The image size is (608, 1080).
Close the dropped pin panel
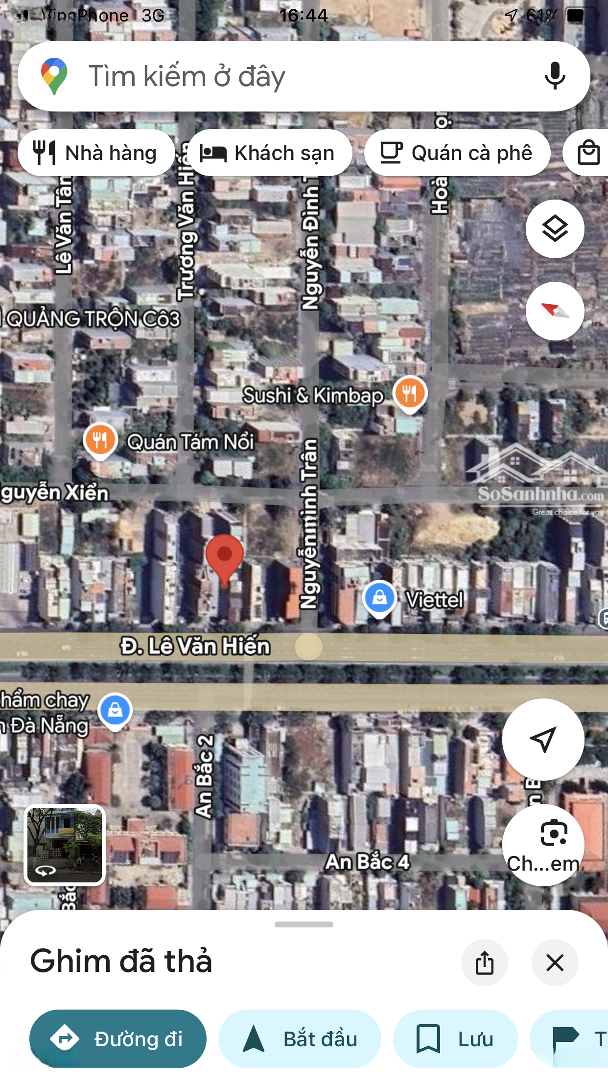point(555,963)
